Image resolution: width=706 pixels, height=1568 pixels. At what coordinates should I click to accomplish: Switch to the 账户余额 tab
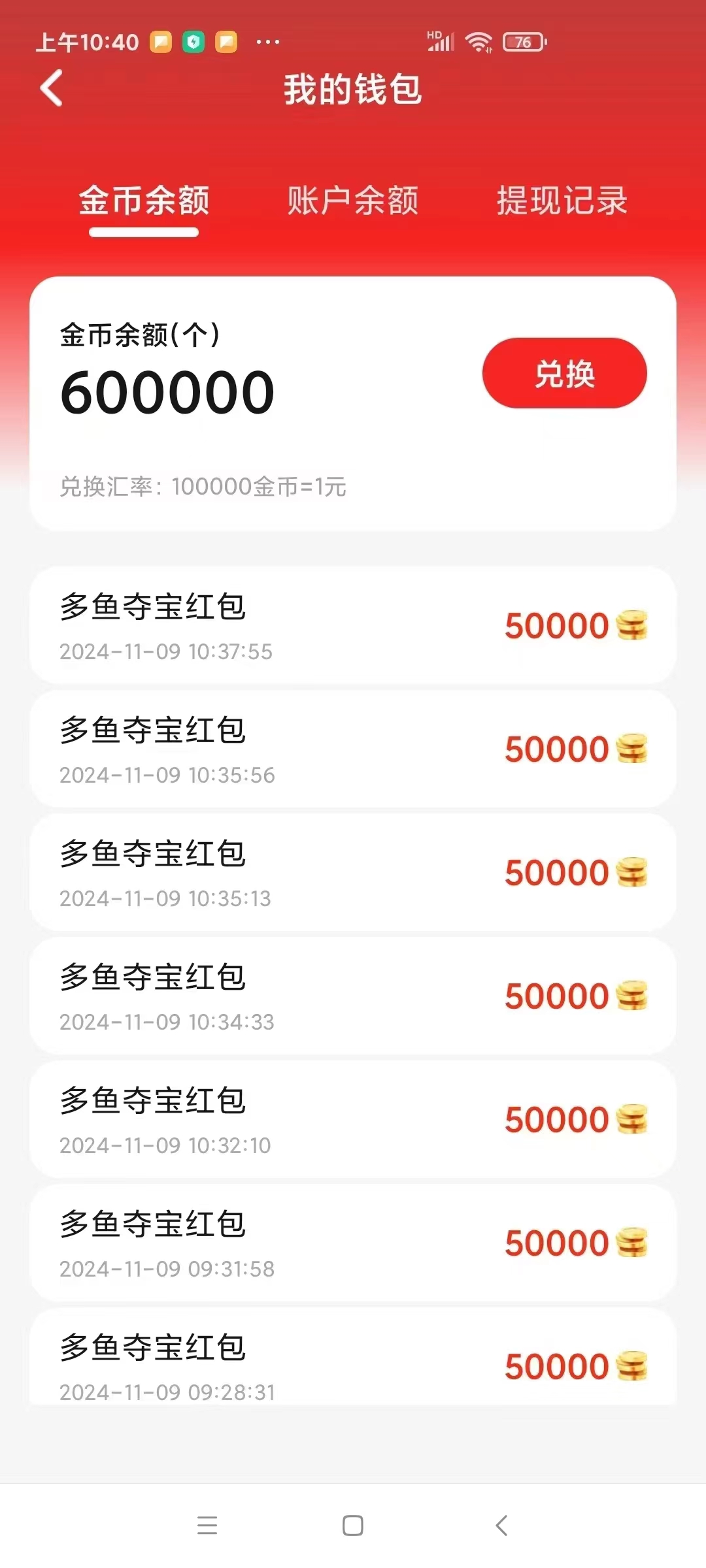coord(353,200)
